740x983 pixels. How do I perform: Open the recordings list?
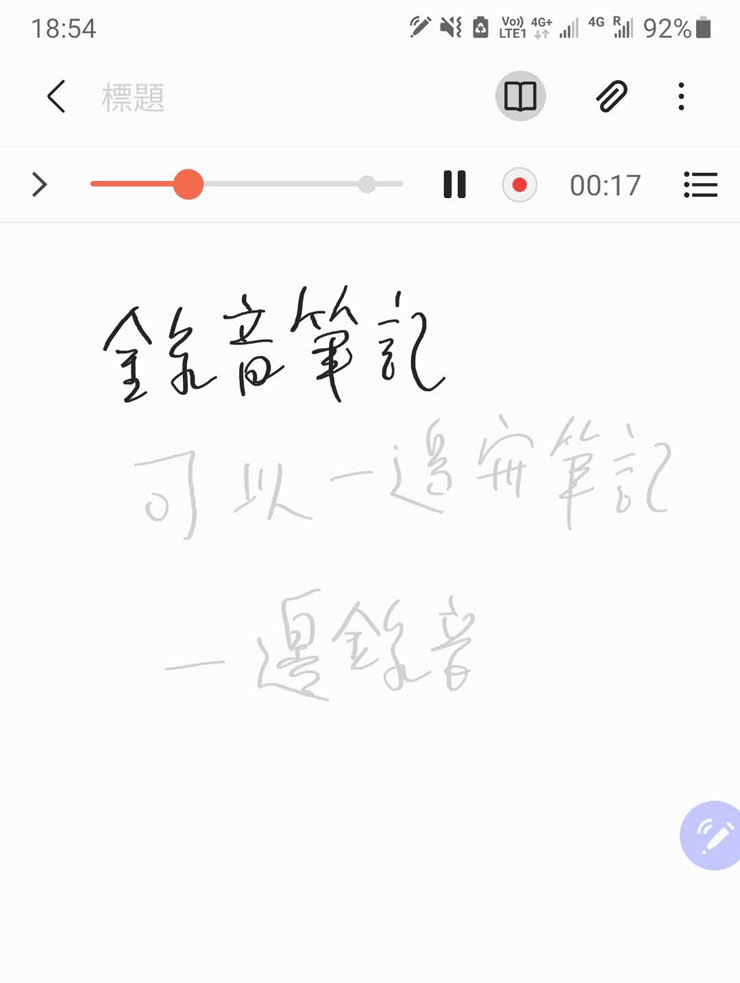click(x=700, y=185)
